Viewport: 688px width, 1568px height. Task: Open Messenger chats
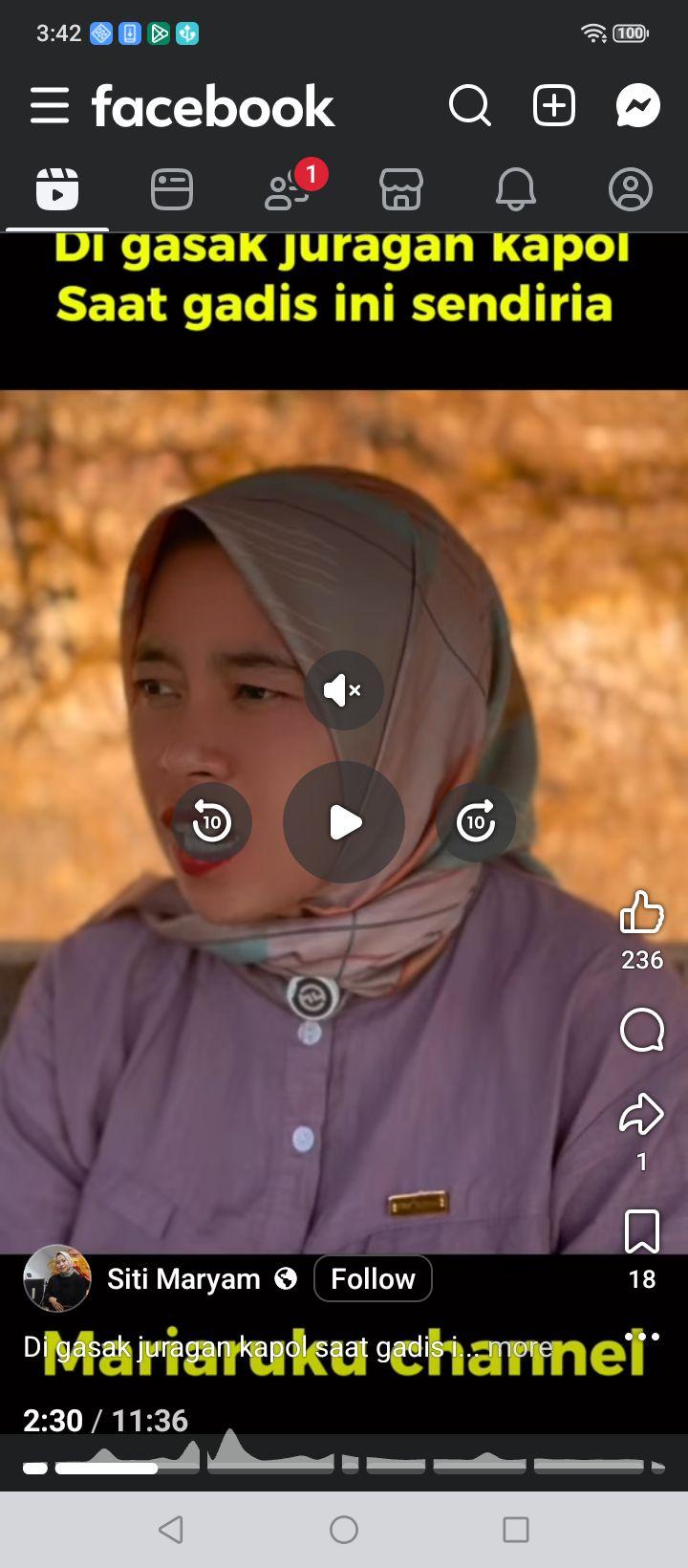pyautogui.click(x=638, y=105)
